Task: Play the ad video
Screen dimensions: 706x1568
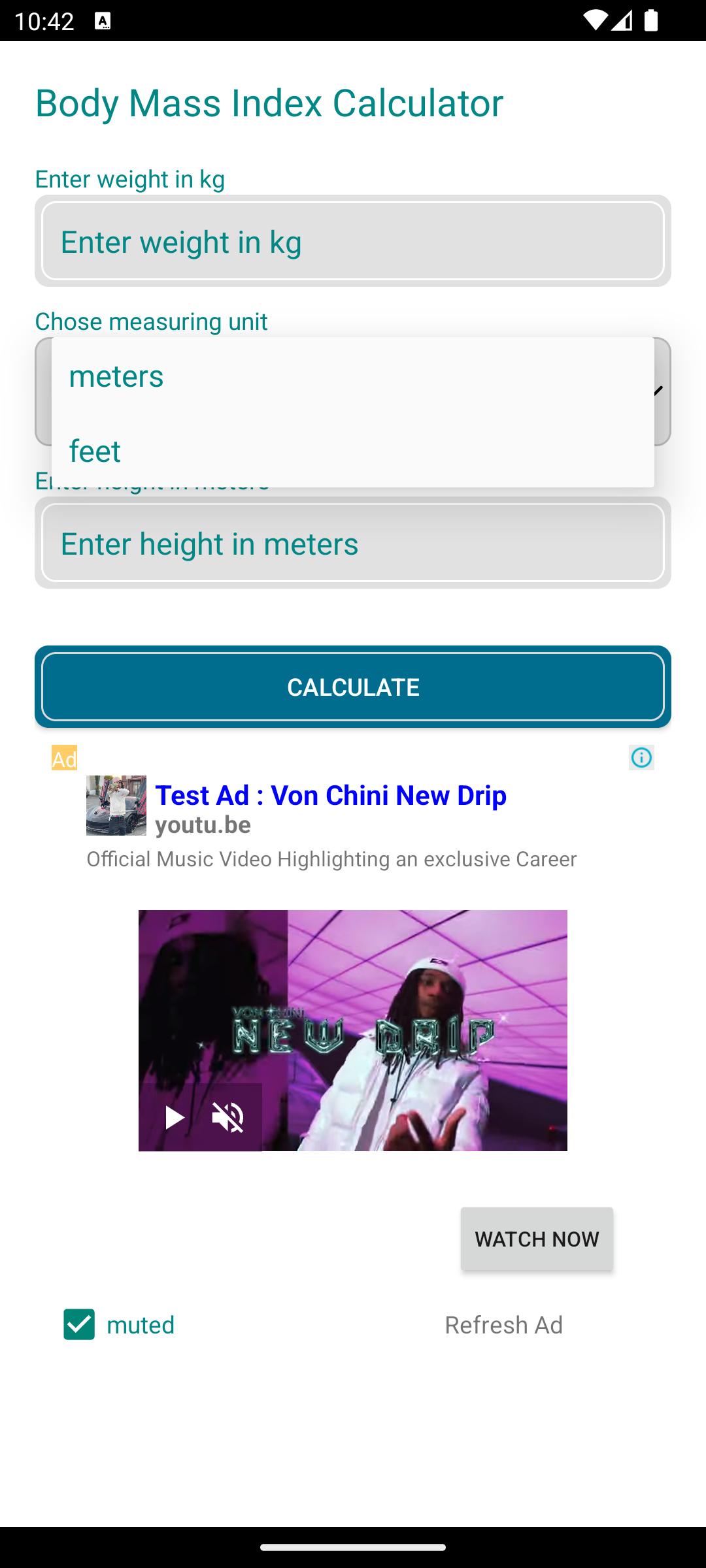Action: click(174, 1118)
